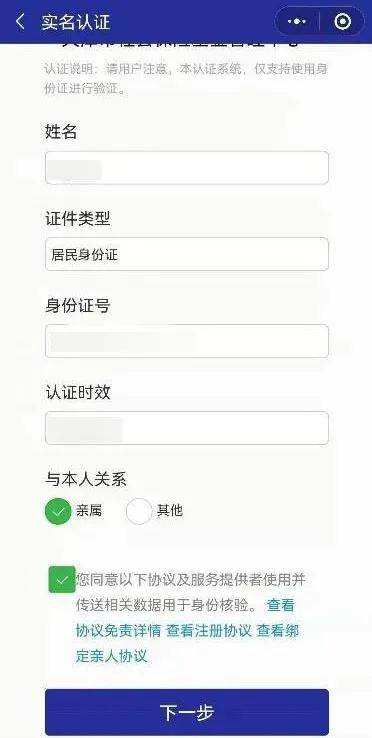Go back from 实名认证 page

coord(20,22)
